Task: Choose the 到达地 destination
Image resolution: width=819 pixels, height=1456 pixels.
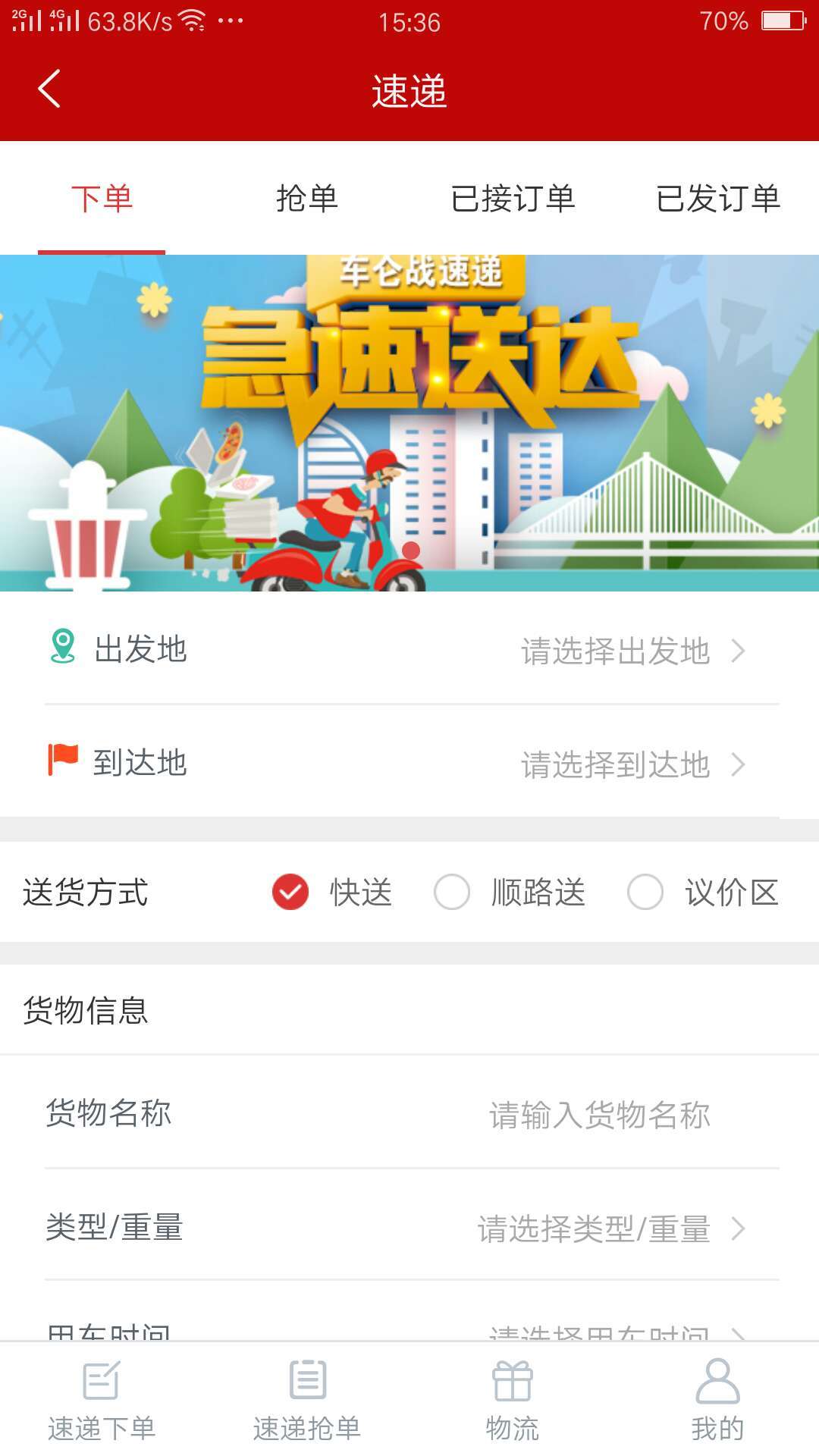Action: (x=411, y=763)
